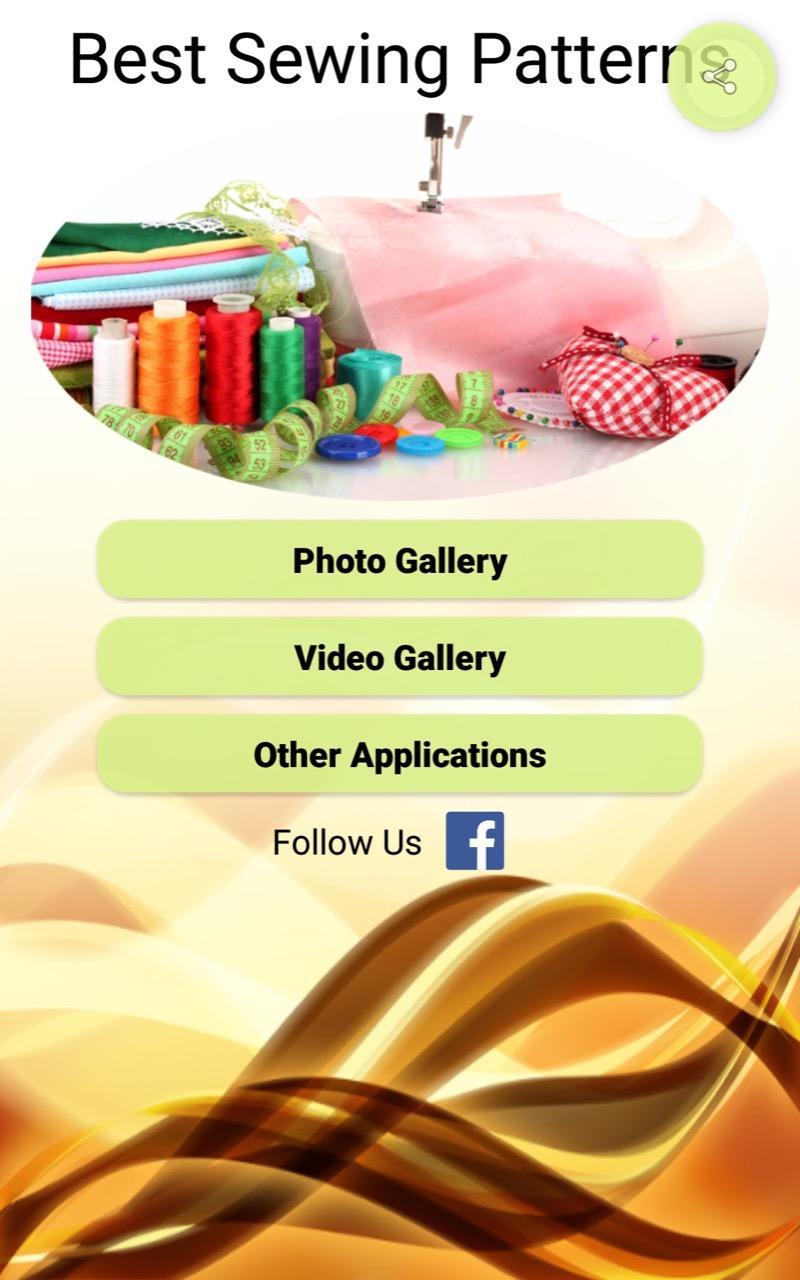
Task: Open the Photo Gallery
Action: pyautogui.click(x=400, y=560)
